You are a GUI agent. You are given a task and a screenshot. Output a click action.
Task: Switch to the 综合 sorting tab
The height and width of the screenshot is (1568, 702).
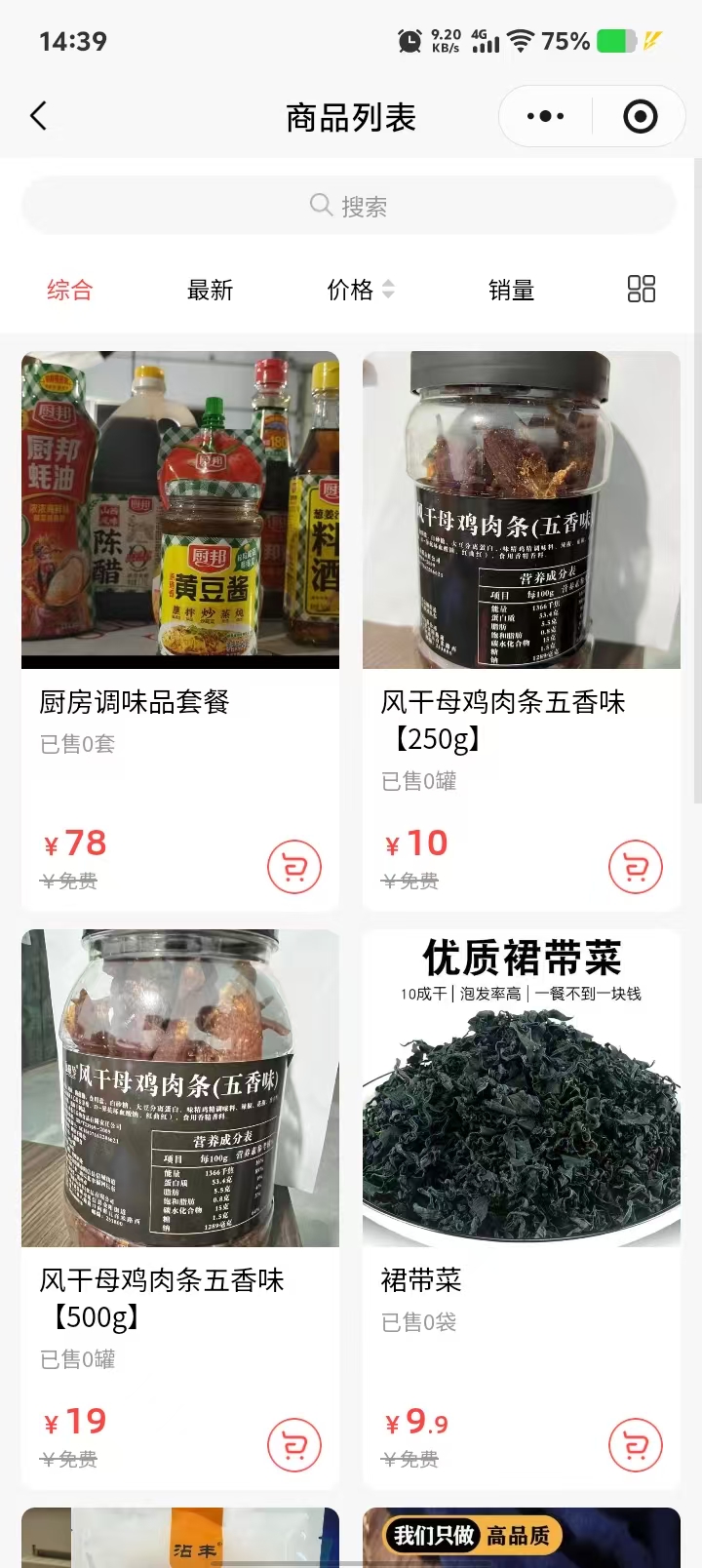tap(69, 290)
